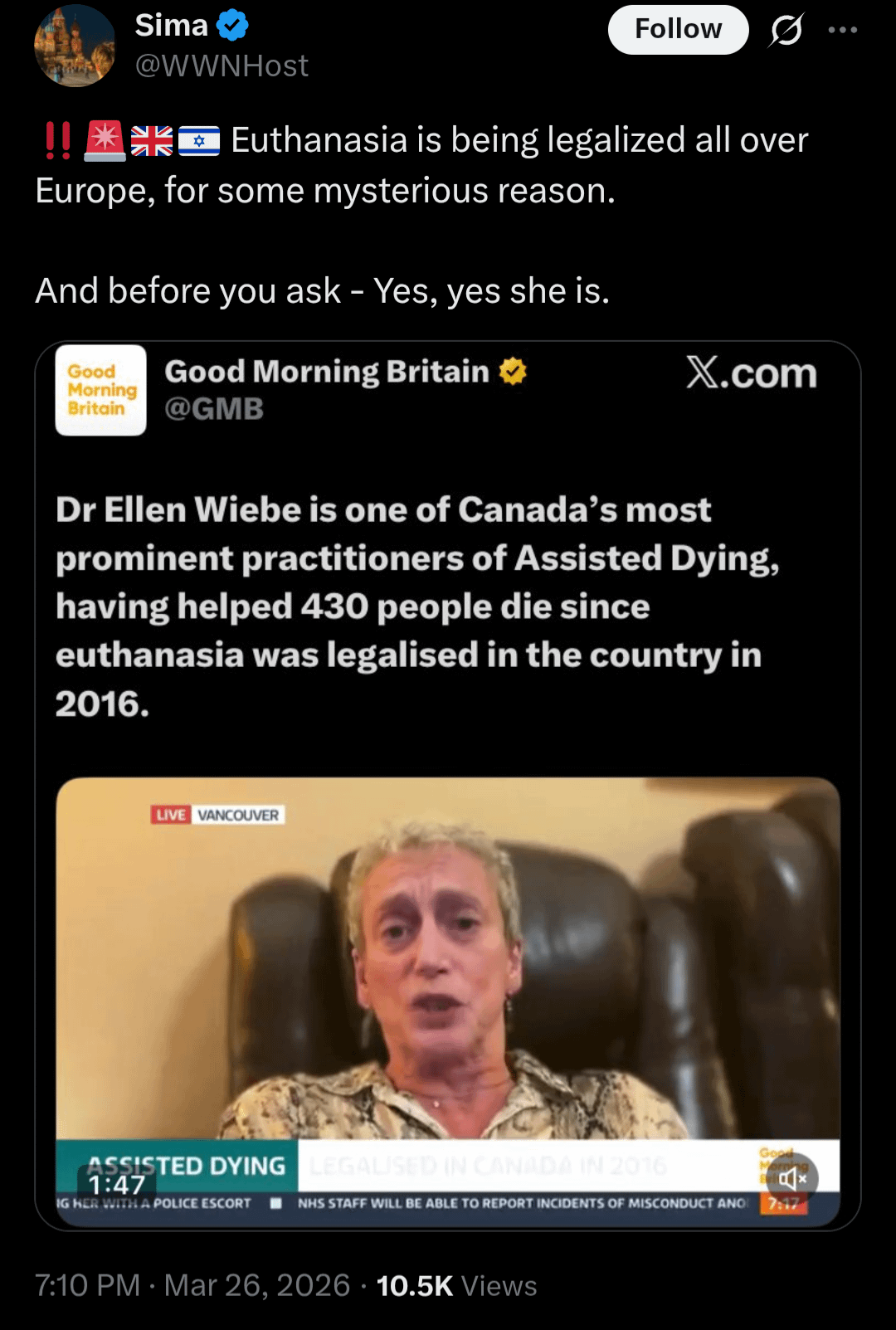This screenshot has width=896, height=1330.
Task: View the 10.5K views details
Action: coord(456,1286)
